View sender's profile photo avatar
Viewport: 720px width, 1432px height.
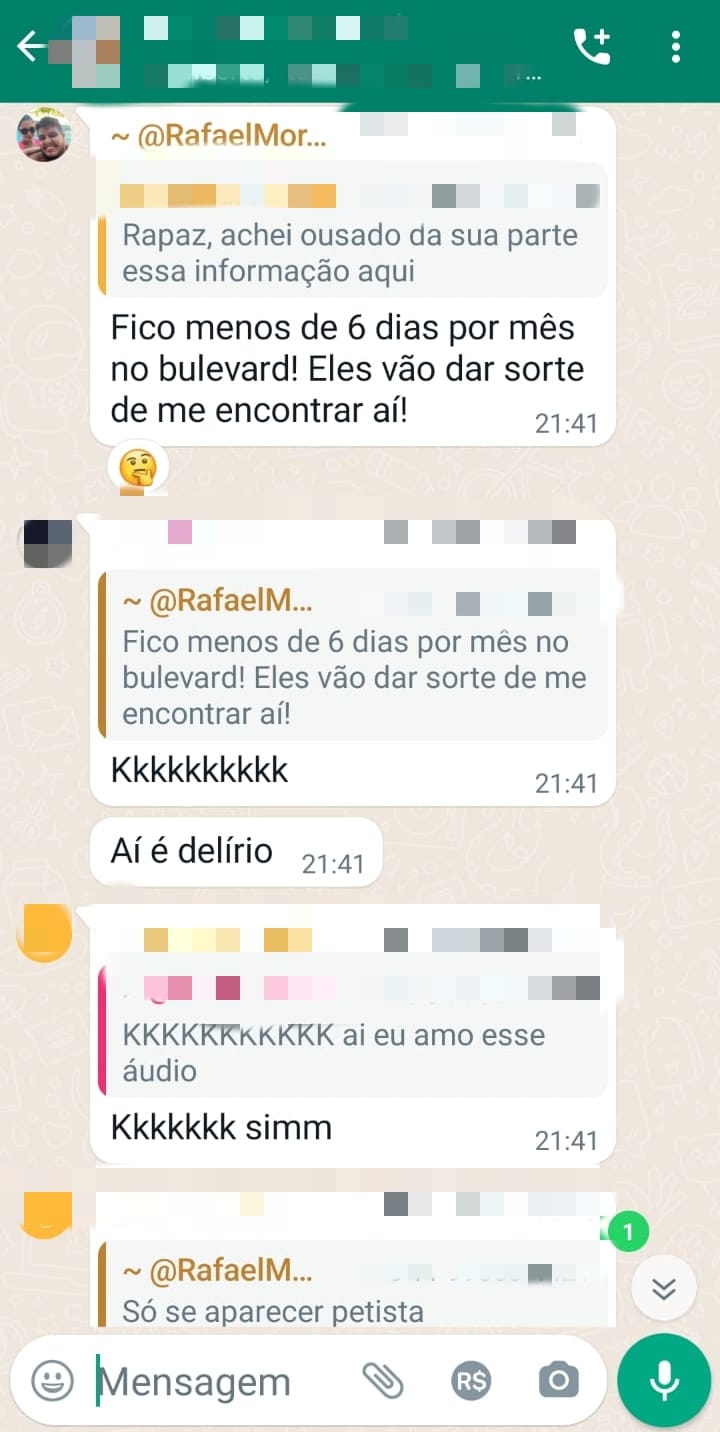(x=44, y=135)
